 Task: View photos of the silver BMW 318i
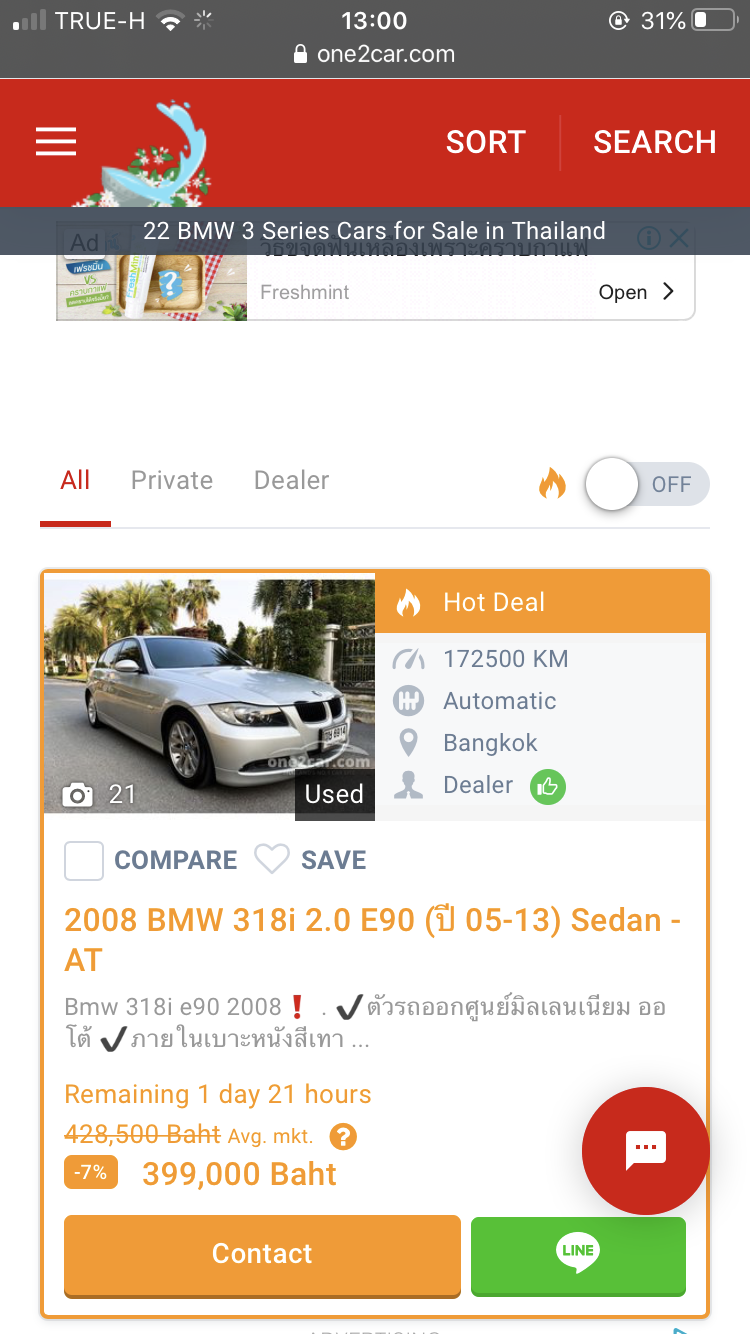pos(208,695)
